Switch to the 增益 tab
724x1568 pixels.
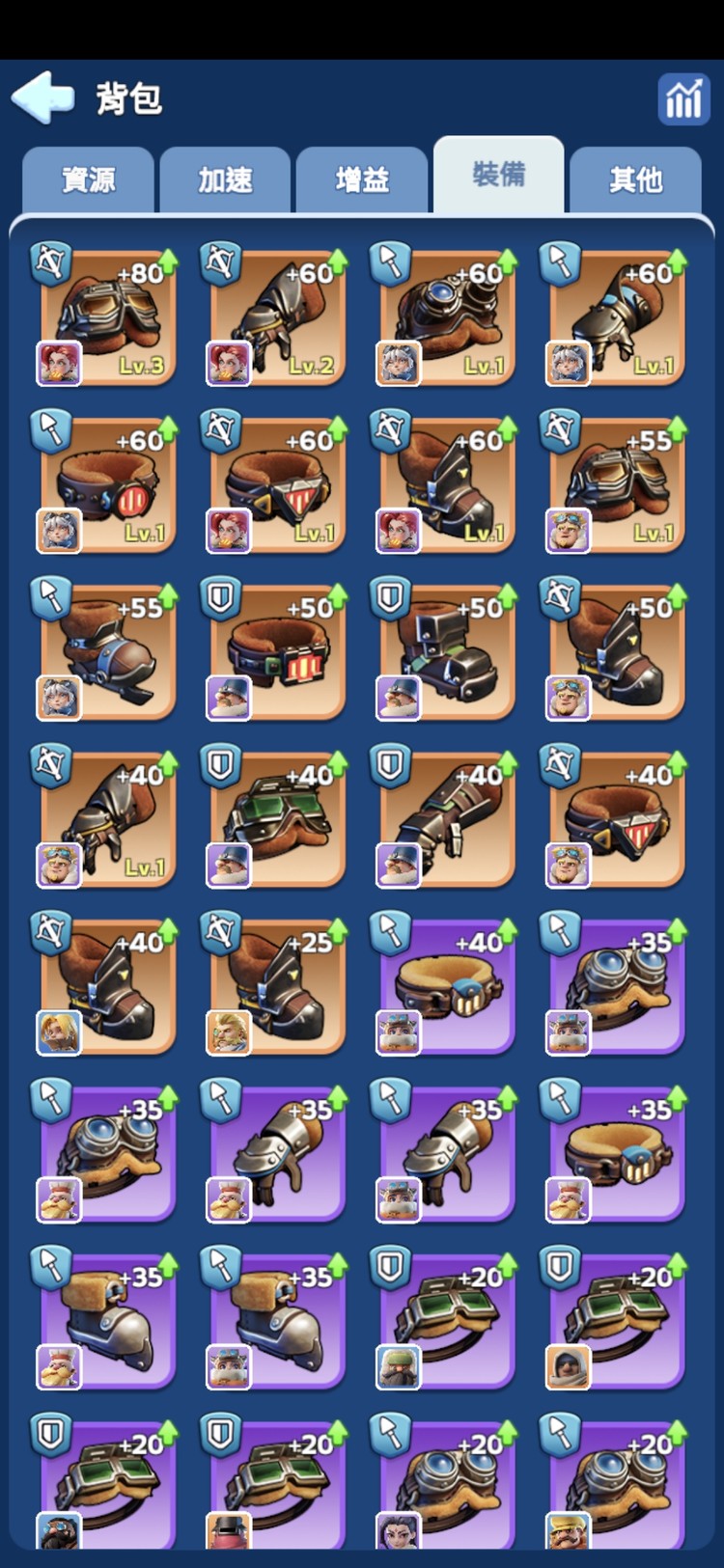(x=362, y=180)
